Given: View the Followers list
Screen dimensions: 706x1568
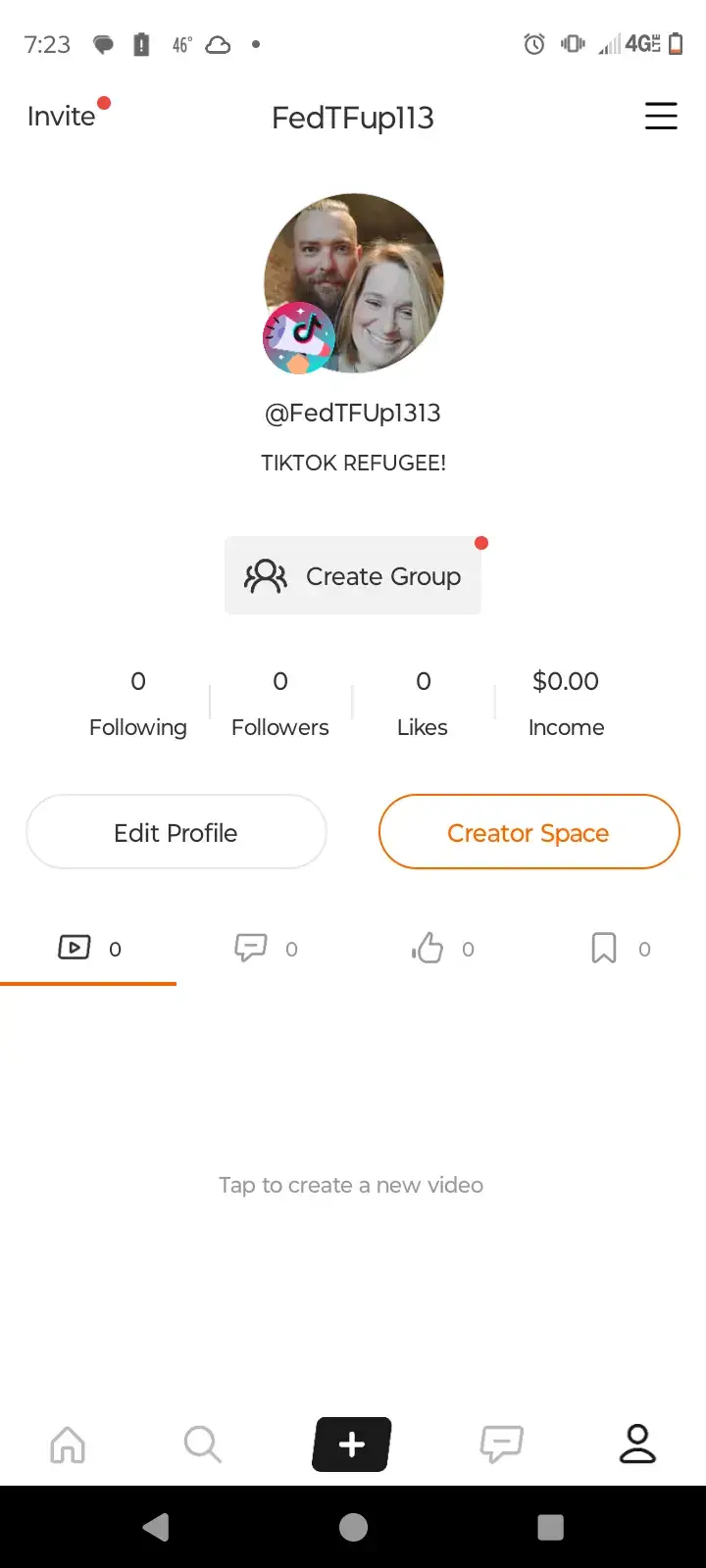Looking at the screenshot, I should tap(280, 704).
